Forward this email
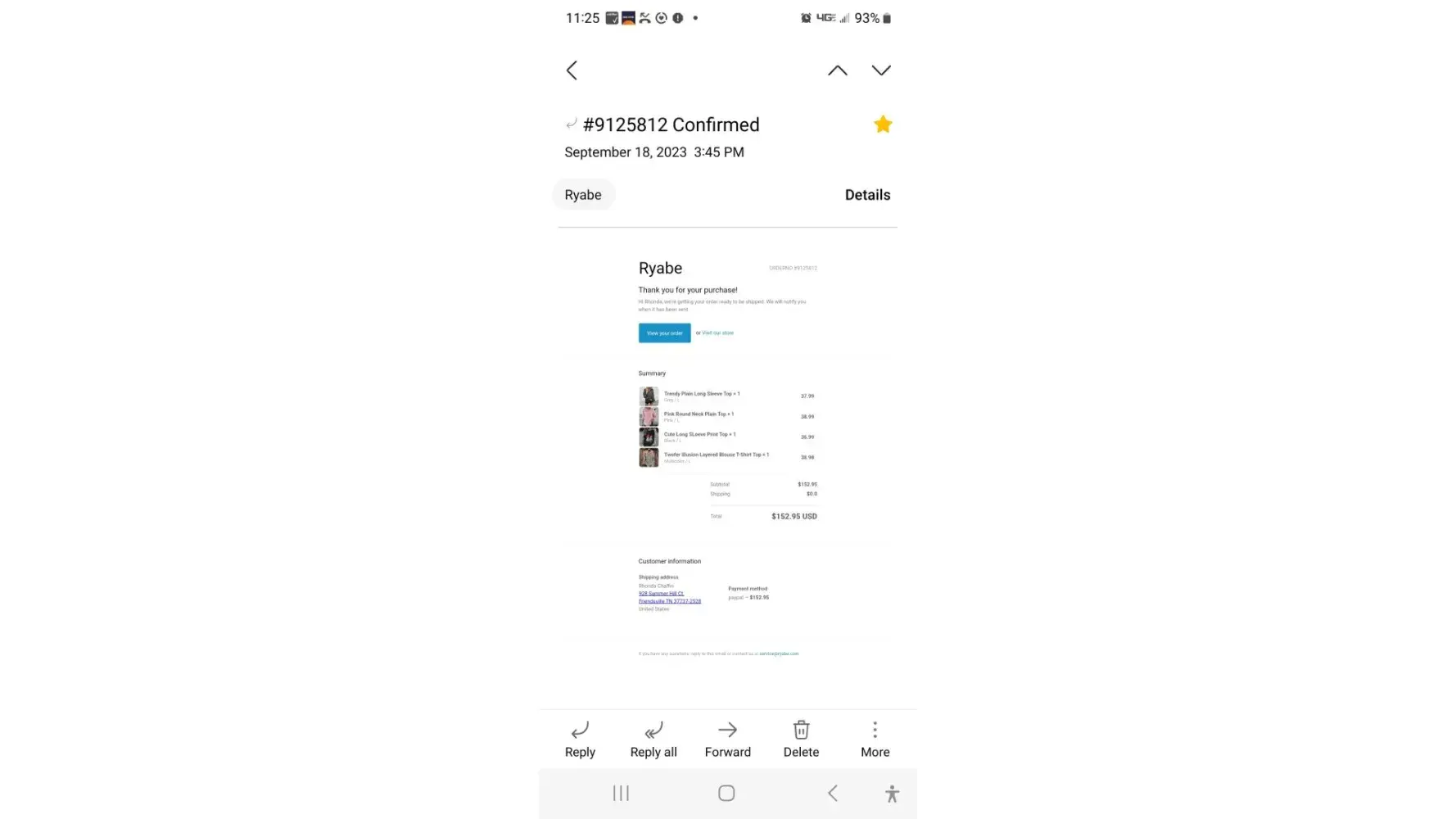 [x=727, y=739]
